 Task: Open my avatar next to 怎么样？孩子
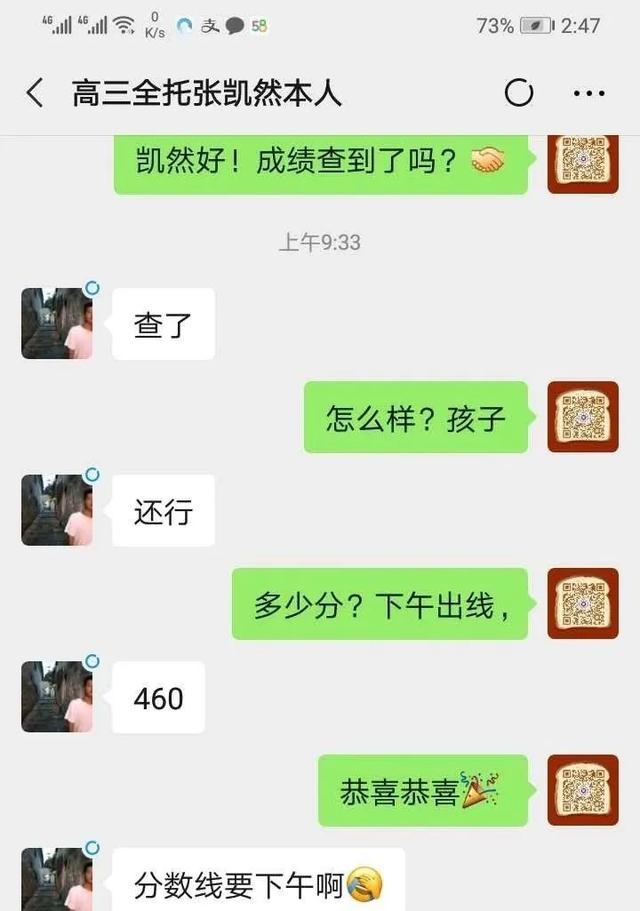583,417
